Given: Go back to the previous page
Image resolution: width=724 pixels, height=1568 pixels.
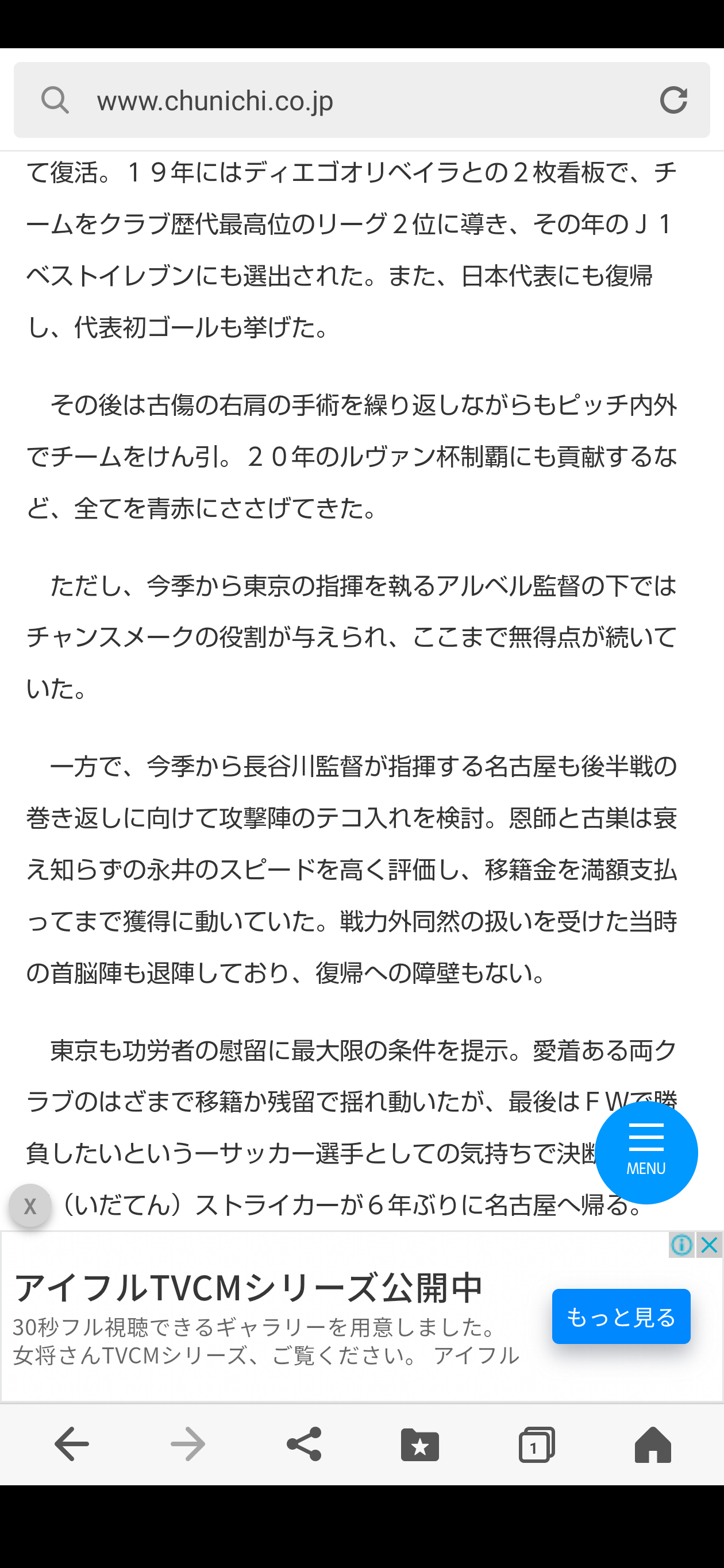Looking at the screenshot, I should (x=72, y=1444).
